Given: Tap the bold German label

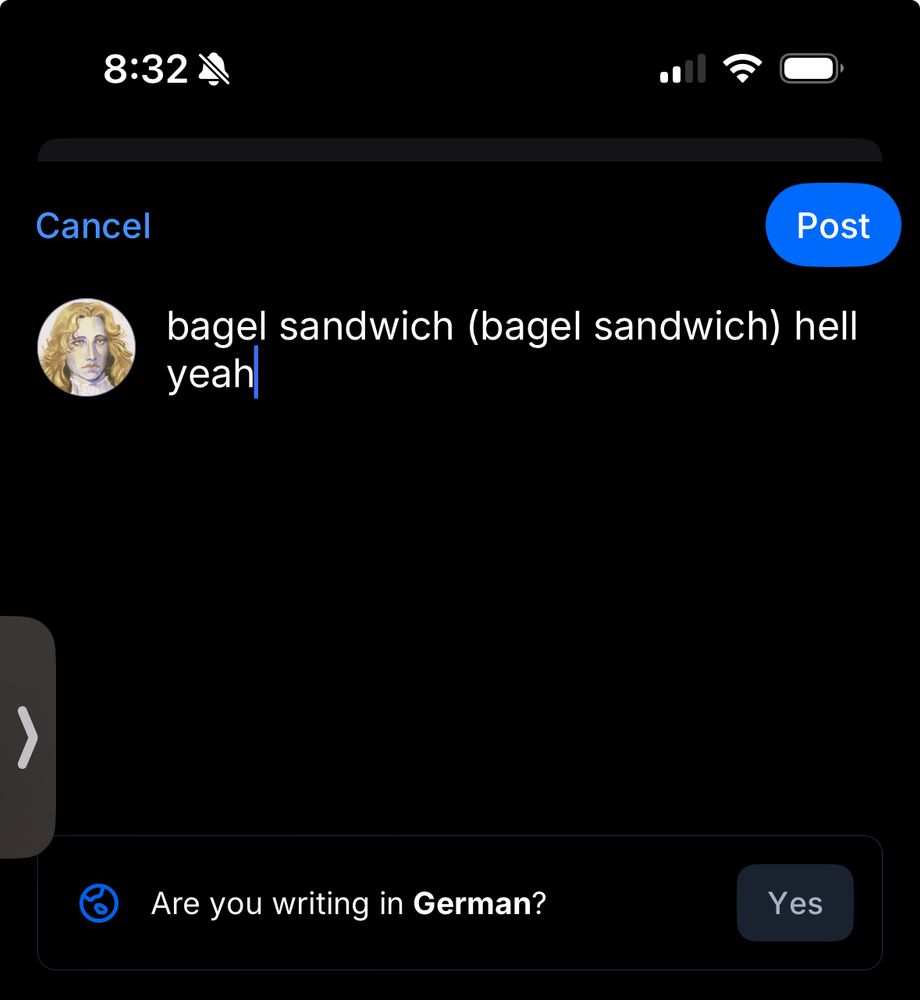Looking at the screenshot, I should click(474, 903).
